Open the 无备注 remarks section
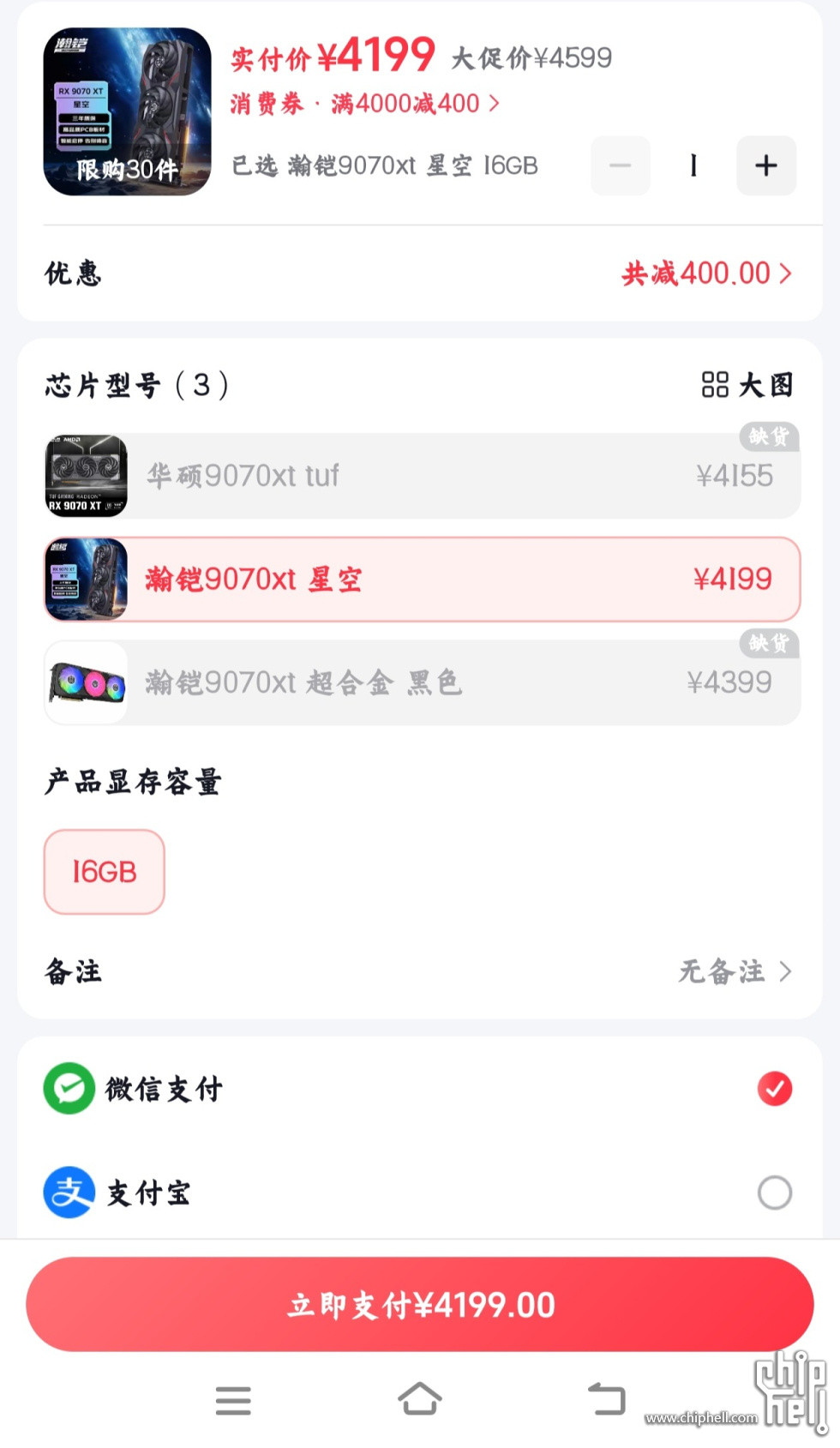The width and height of the screenshot is (840, 1448). [733, 972]
